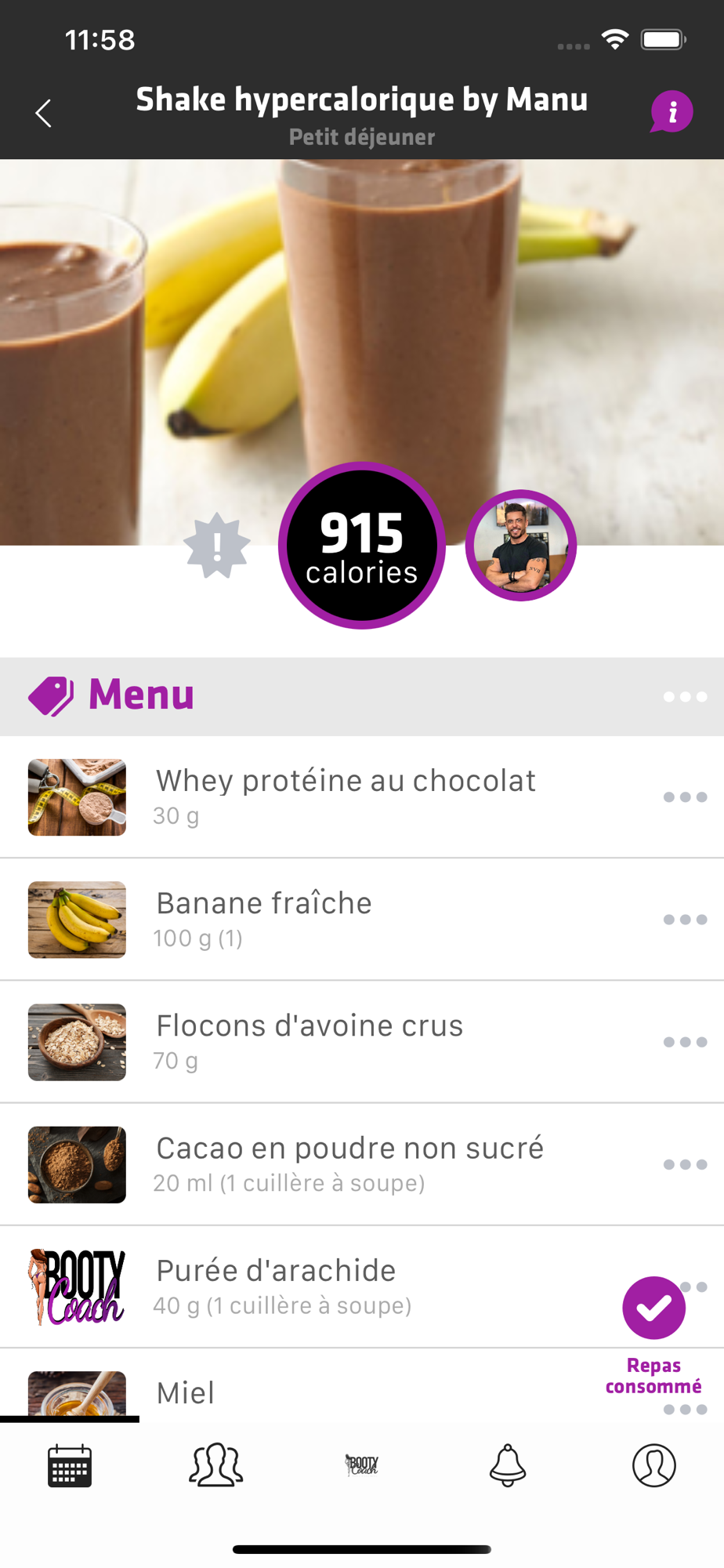Go back using the header arrow

pyautogui.click(x=44, y=114)
